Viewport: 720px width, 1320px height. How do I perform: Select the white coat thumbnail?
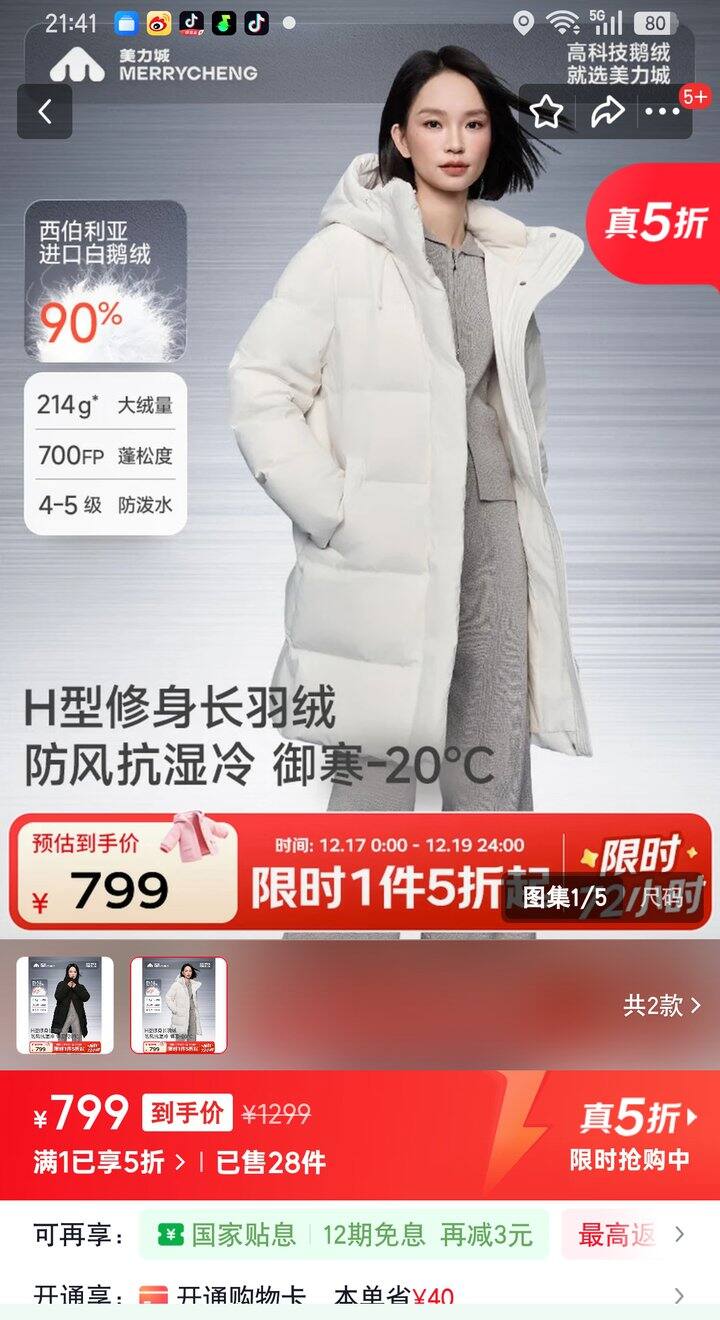[x=179, y=1005]
